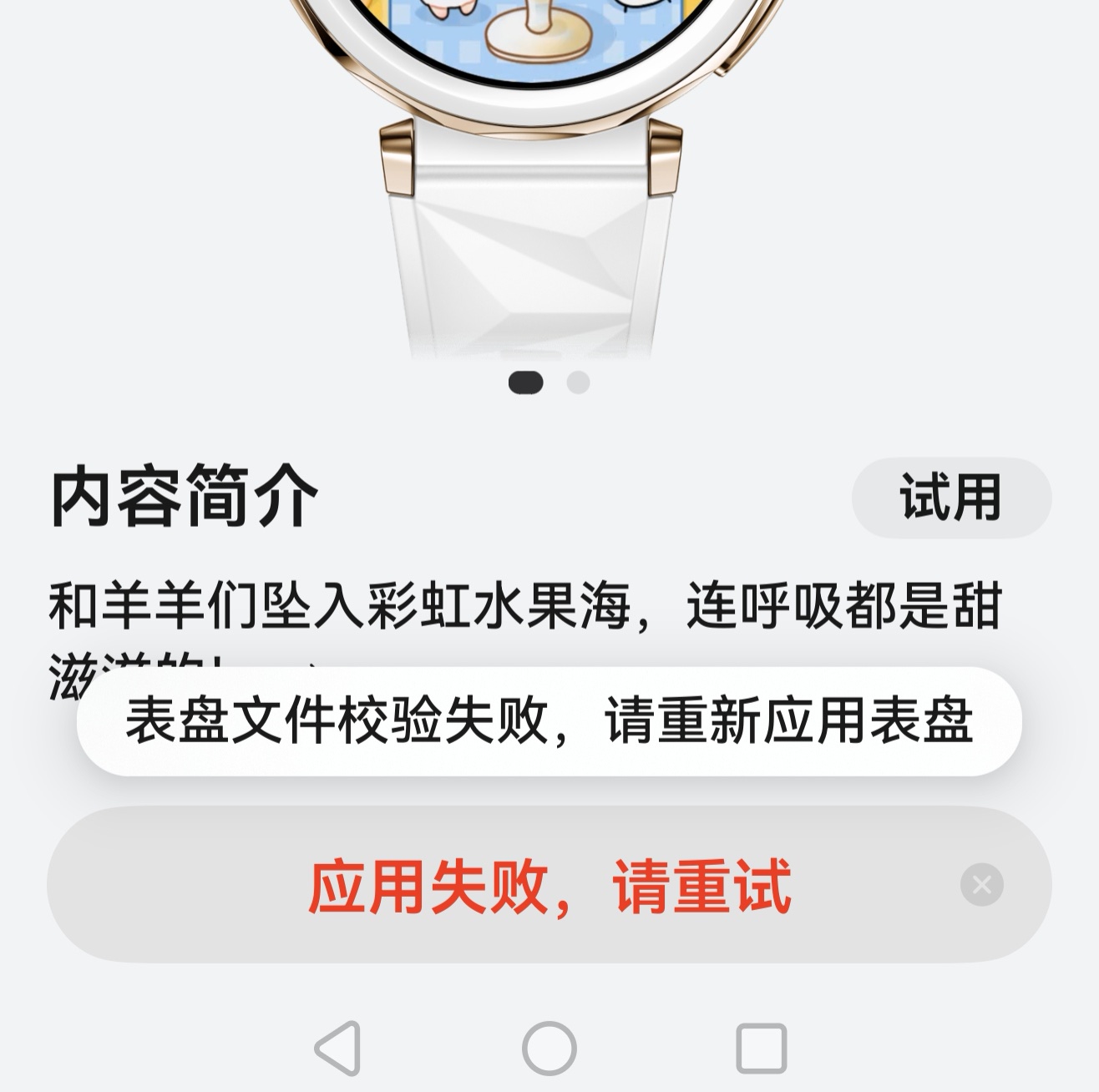Go back with system back button

338,1048
